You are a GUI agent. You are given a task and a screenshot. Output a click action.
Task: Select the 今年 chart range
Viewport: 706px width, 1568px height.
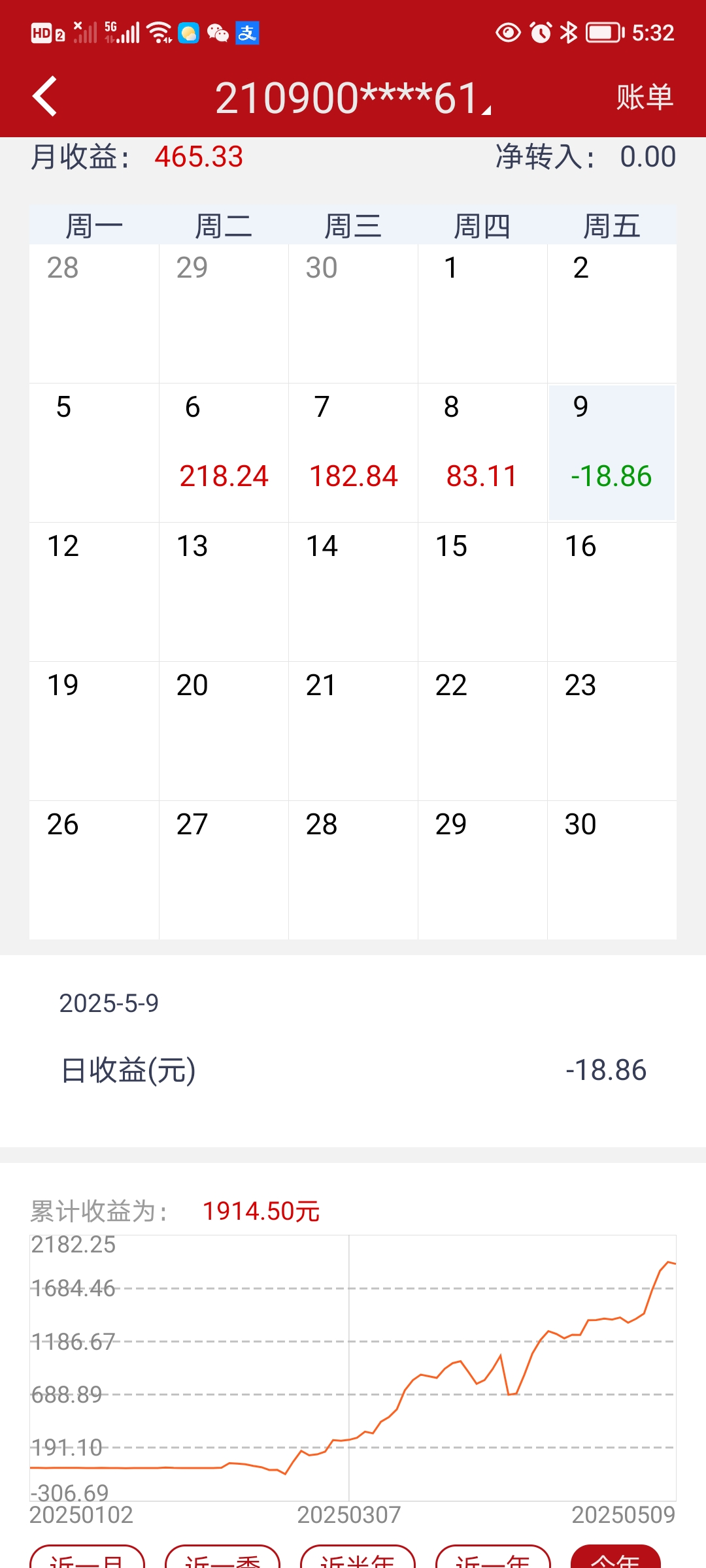click(x=615, y=1558)
